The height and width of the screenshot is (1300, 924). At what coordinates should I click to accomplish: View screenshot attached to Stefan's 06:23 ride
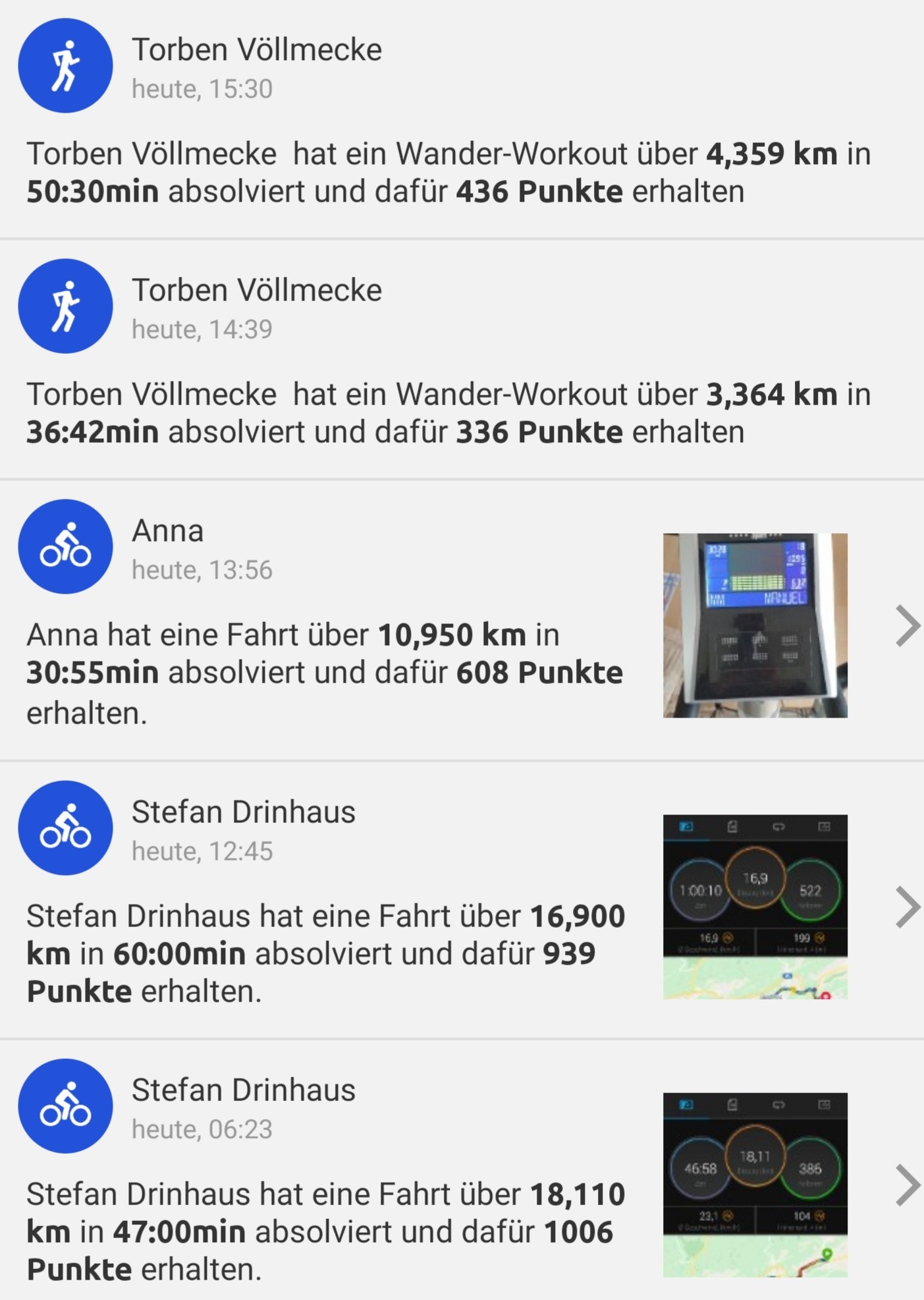755,1185
